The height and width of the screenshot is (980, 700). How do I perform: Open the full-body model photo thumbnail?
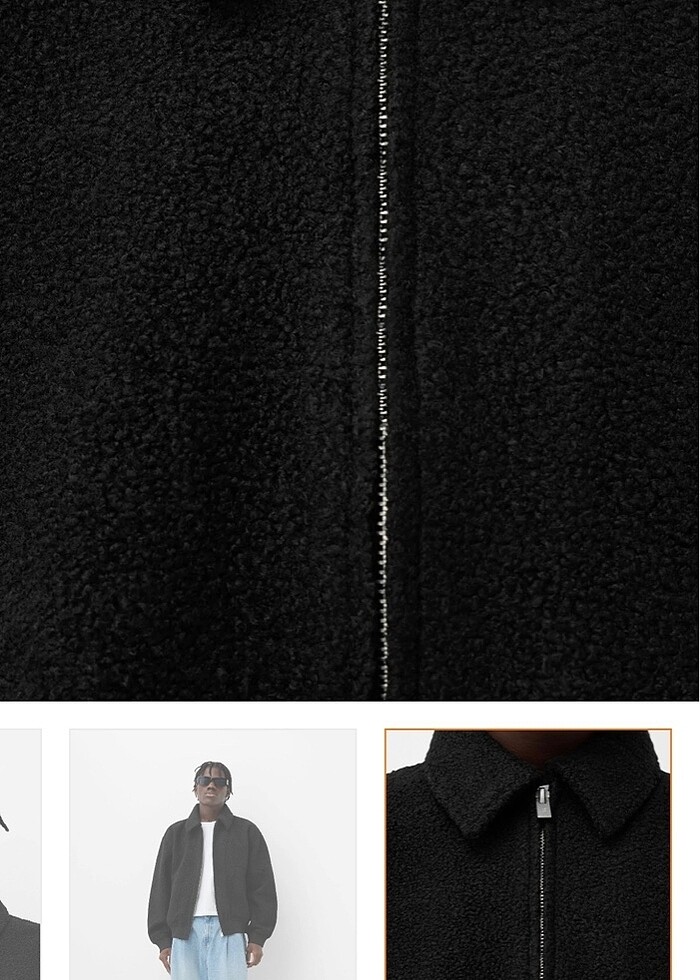click(212, 855)
